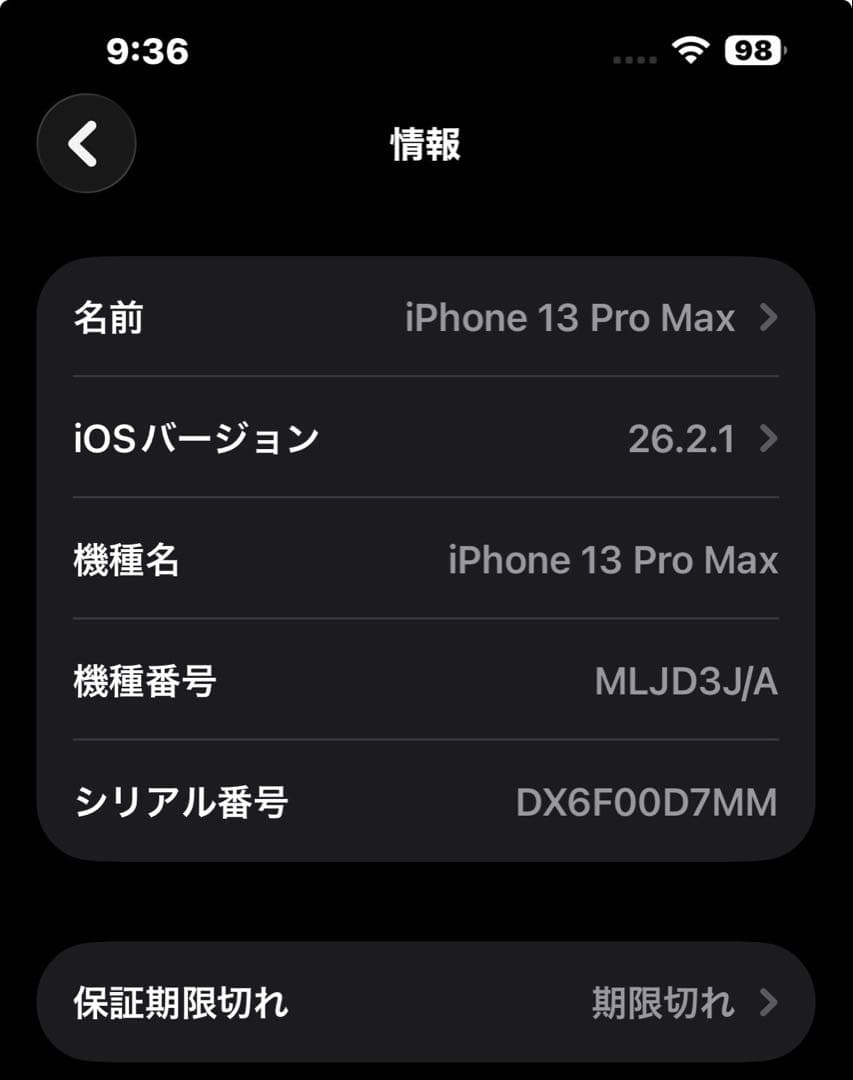Go back to the previous settings screen

point(86,143)
